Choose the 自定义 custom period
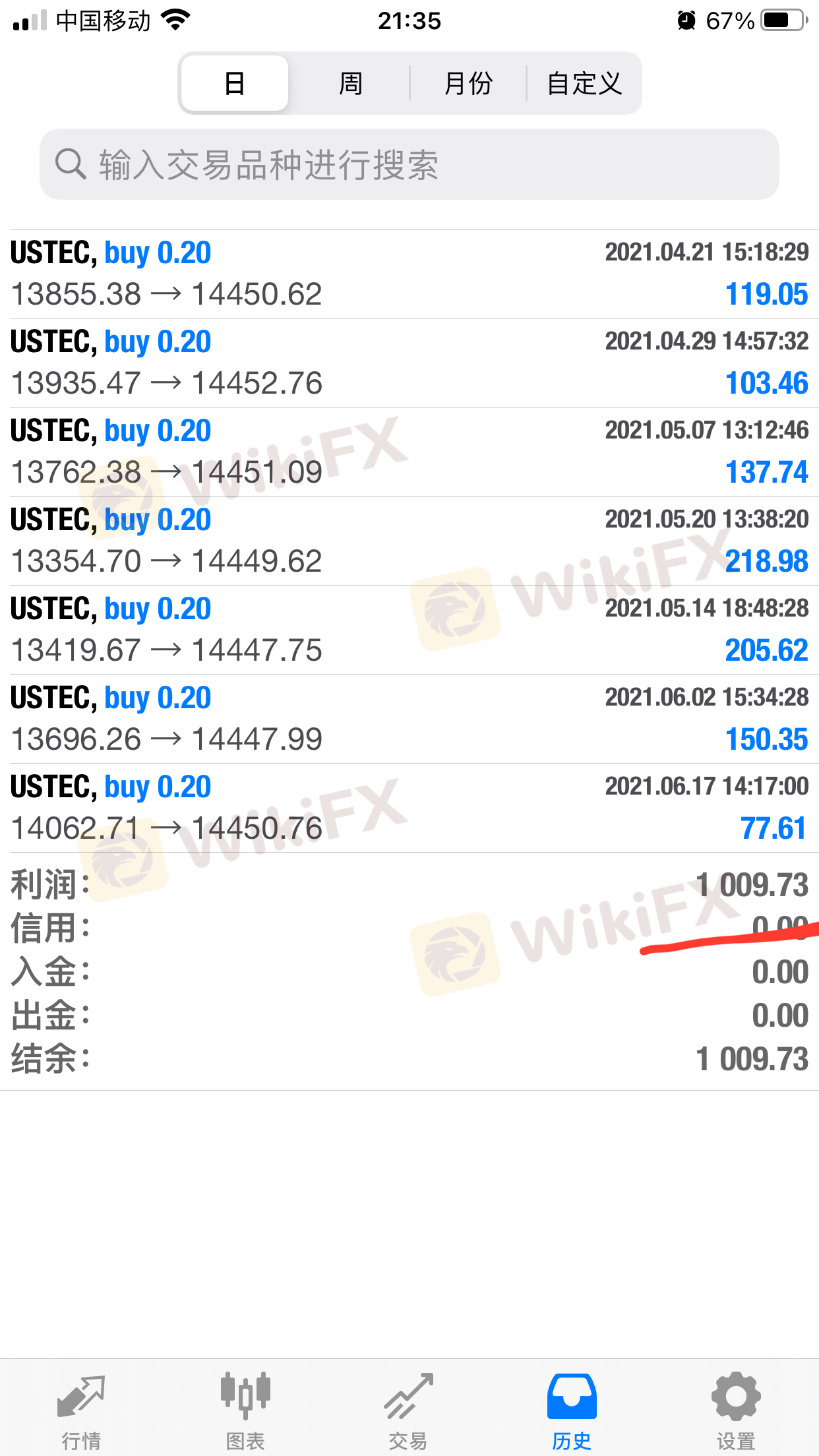 coord(584,84)
